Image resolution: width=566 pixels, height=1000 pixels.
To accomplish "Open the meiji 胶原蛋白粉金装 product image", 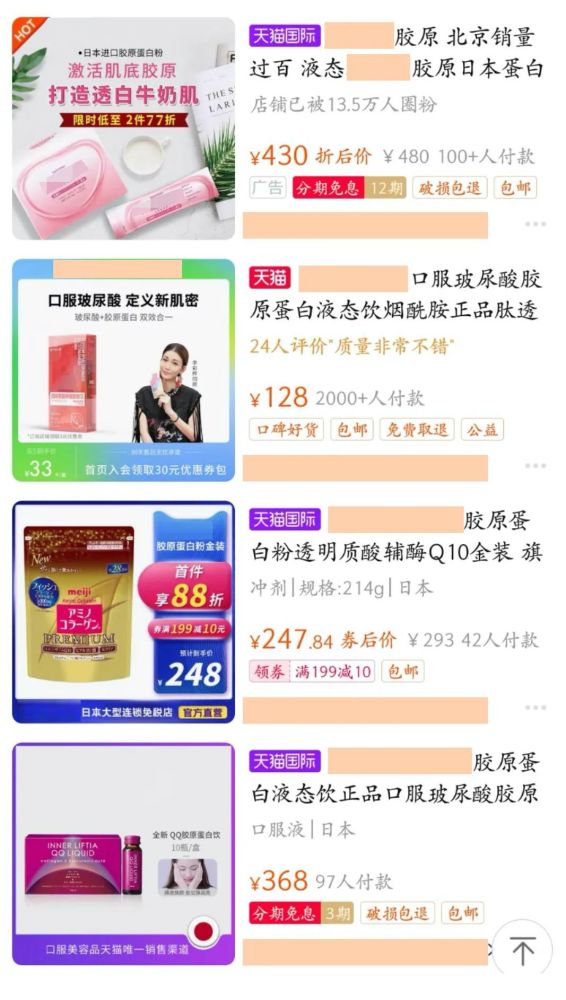I will click(x=123, y=612).
